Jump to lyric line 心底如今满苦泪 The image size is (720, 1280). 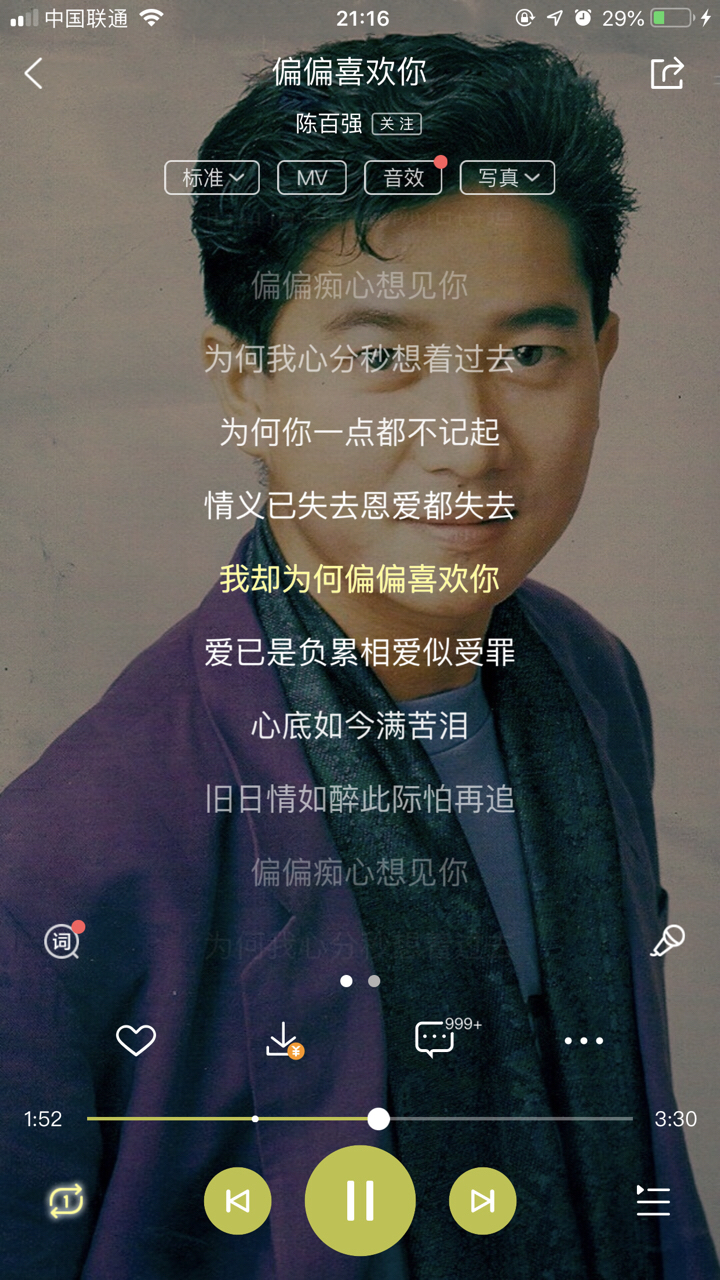pos(360,726)
